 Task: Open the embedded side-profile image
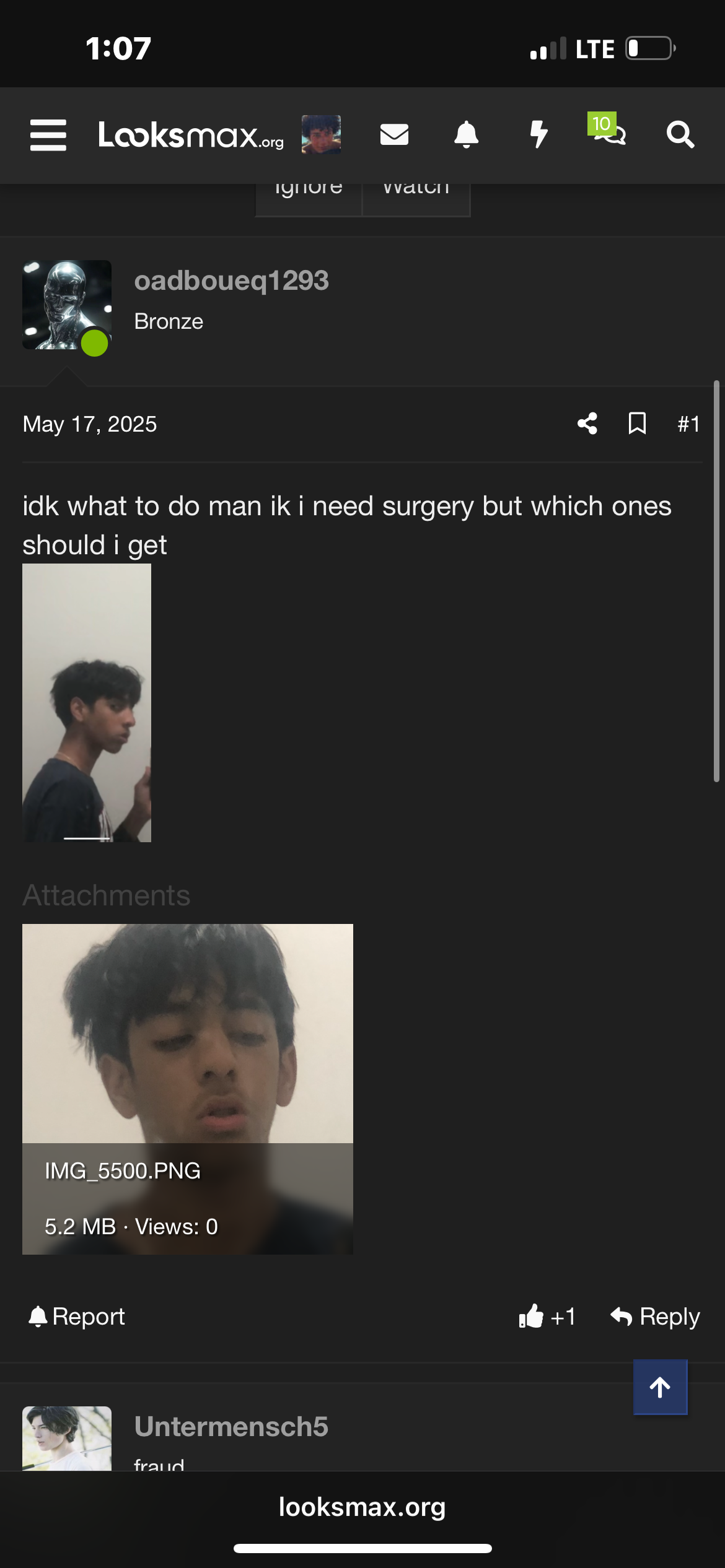pyautogui.click(x=87, y=703)
